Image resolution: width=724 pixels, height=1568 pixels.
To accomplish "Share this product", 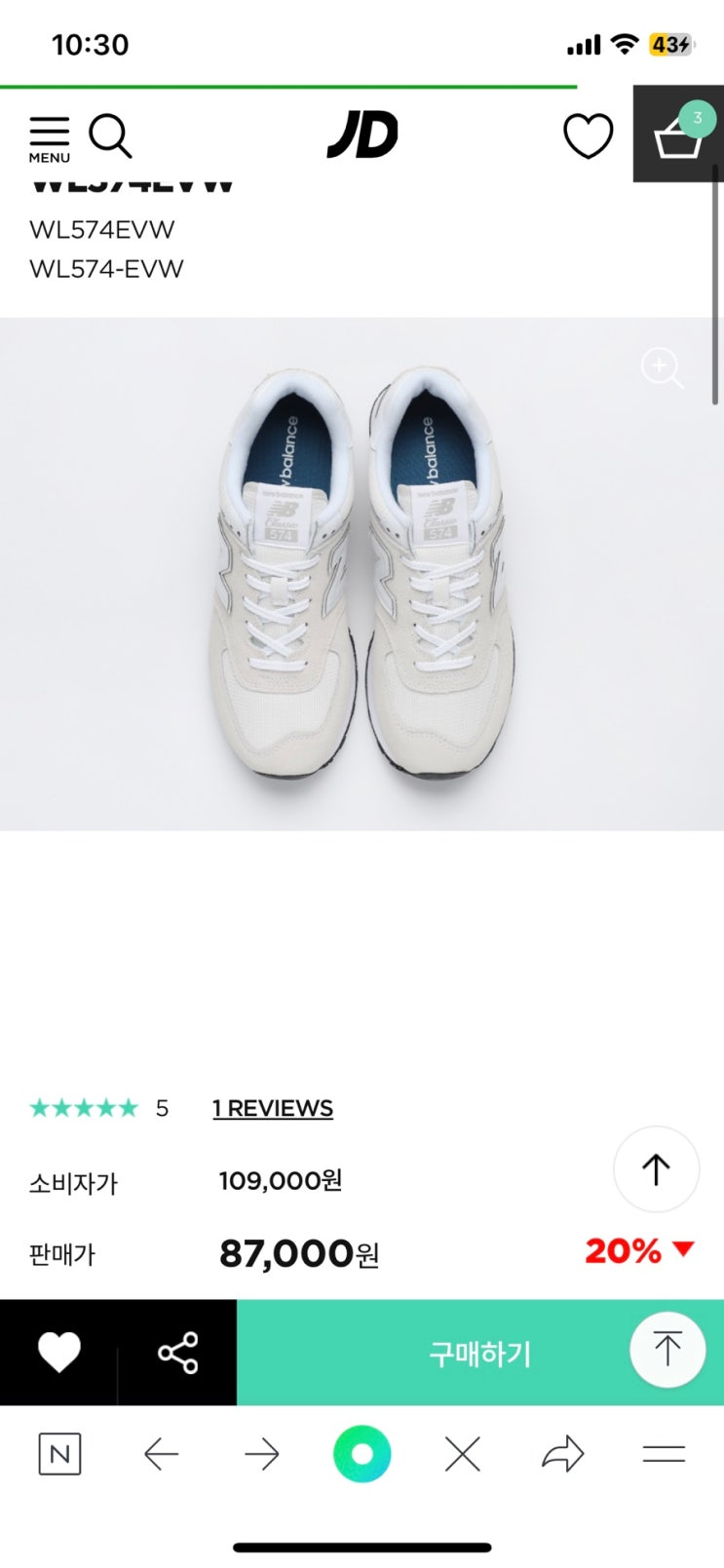I will 177,1353.
